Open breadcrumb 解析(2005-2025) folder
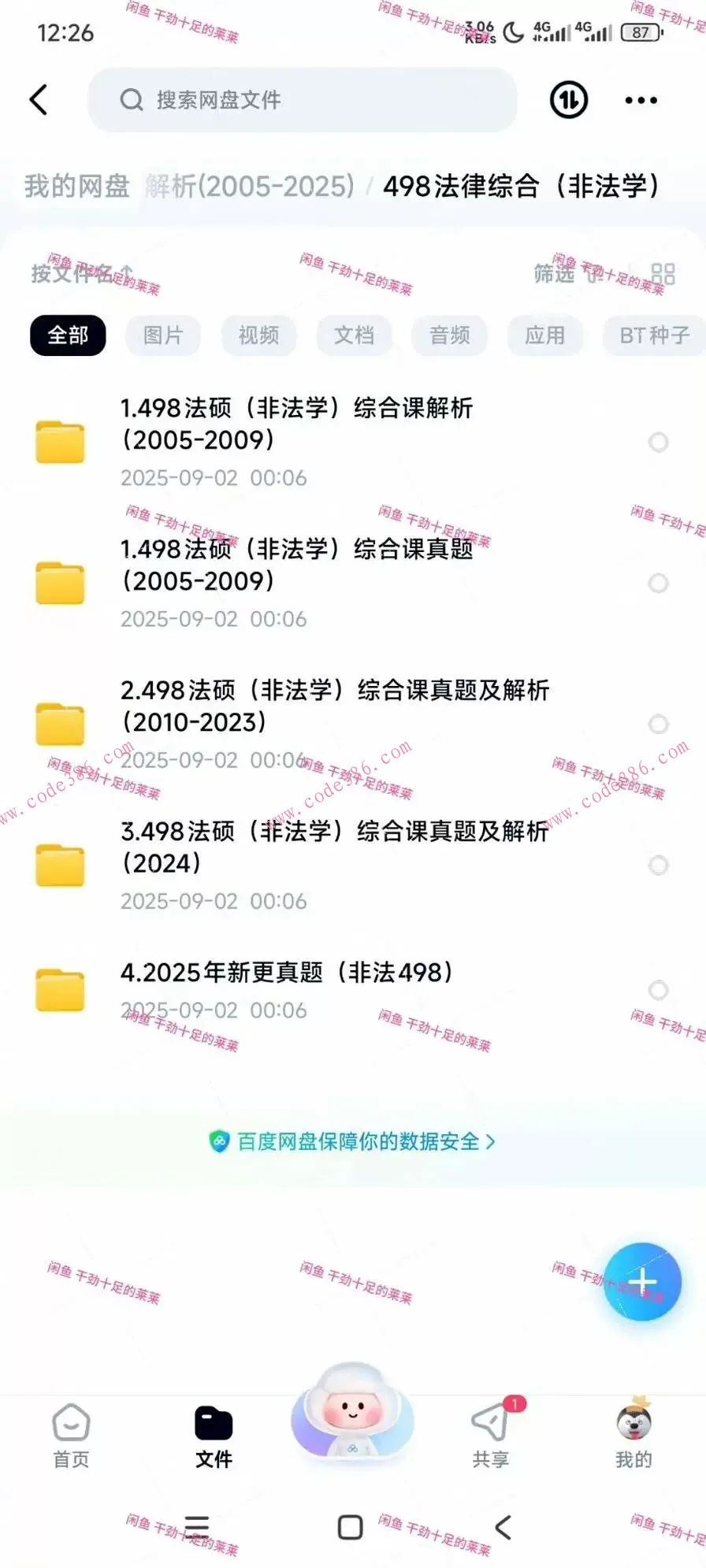Viewport: 706px width, 1568px height. coord(250,186)
